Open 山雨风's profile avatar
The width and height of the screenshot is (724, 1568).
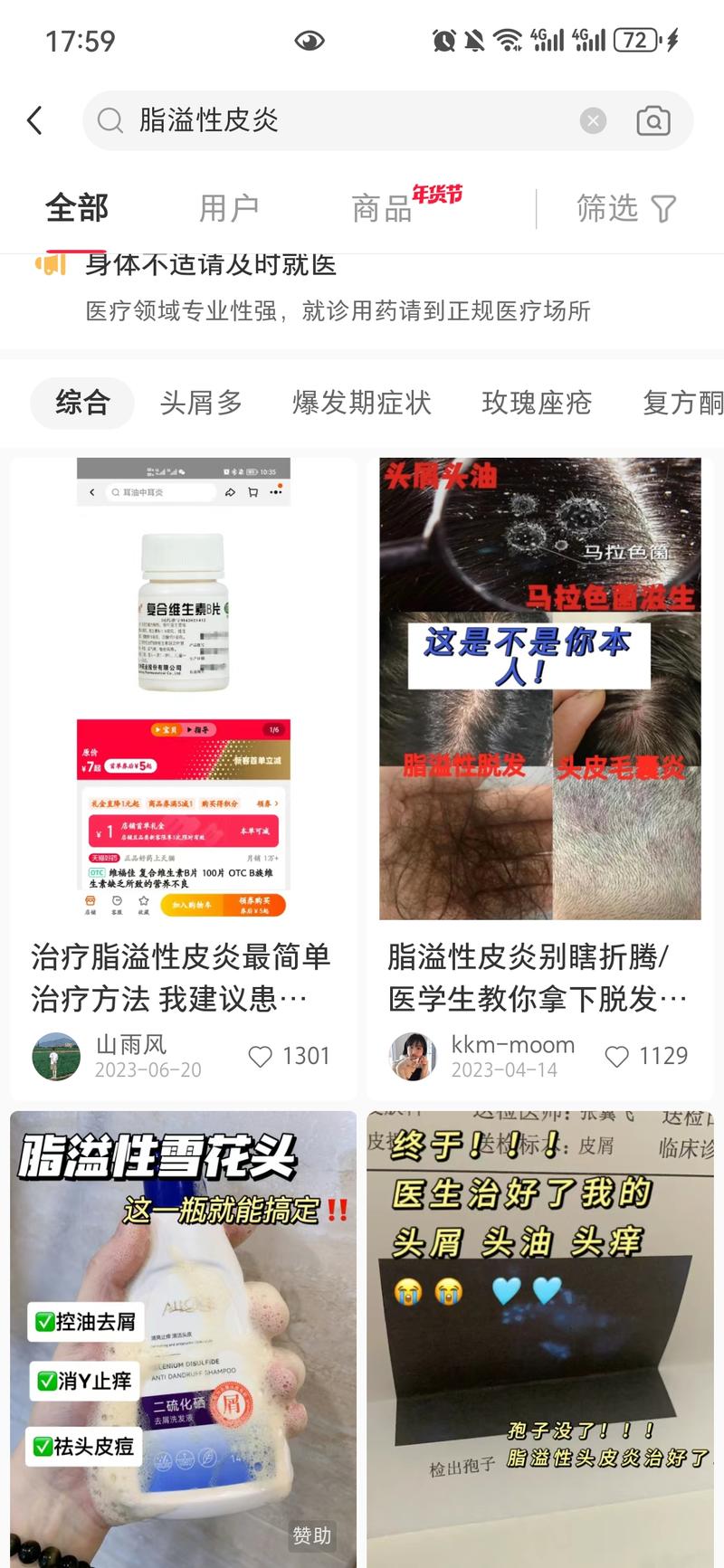coord(56,1056)
